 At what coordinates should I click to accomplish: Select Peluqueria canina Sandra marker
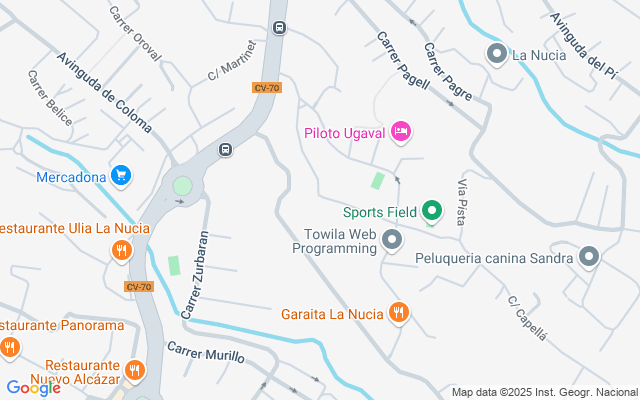(589, 257)
